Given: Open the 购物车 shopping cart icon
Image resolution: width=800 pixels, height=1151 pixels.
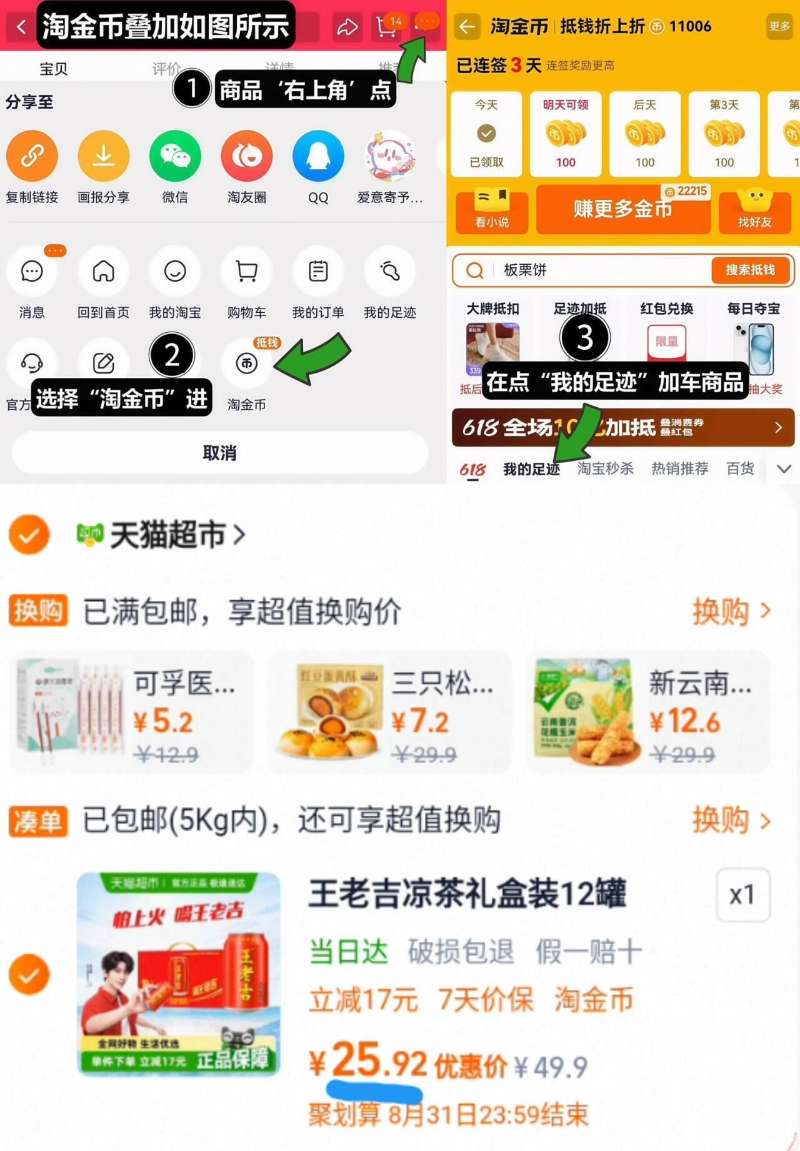Looking at the screenshot, I should click(x=246, y=270).
